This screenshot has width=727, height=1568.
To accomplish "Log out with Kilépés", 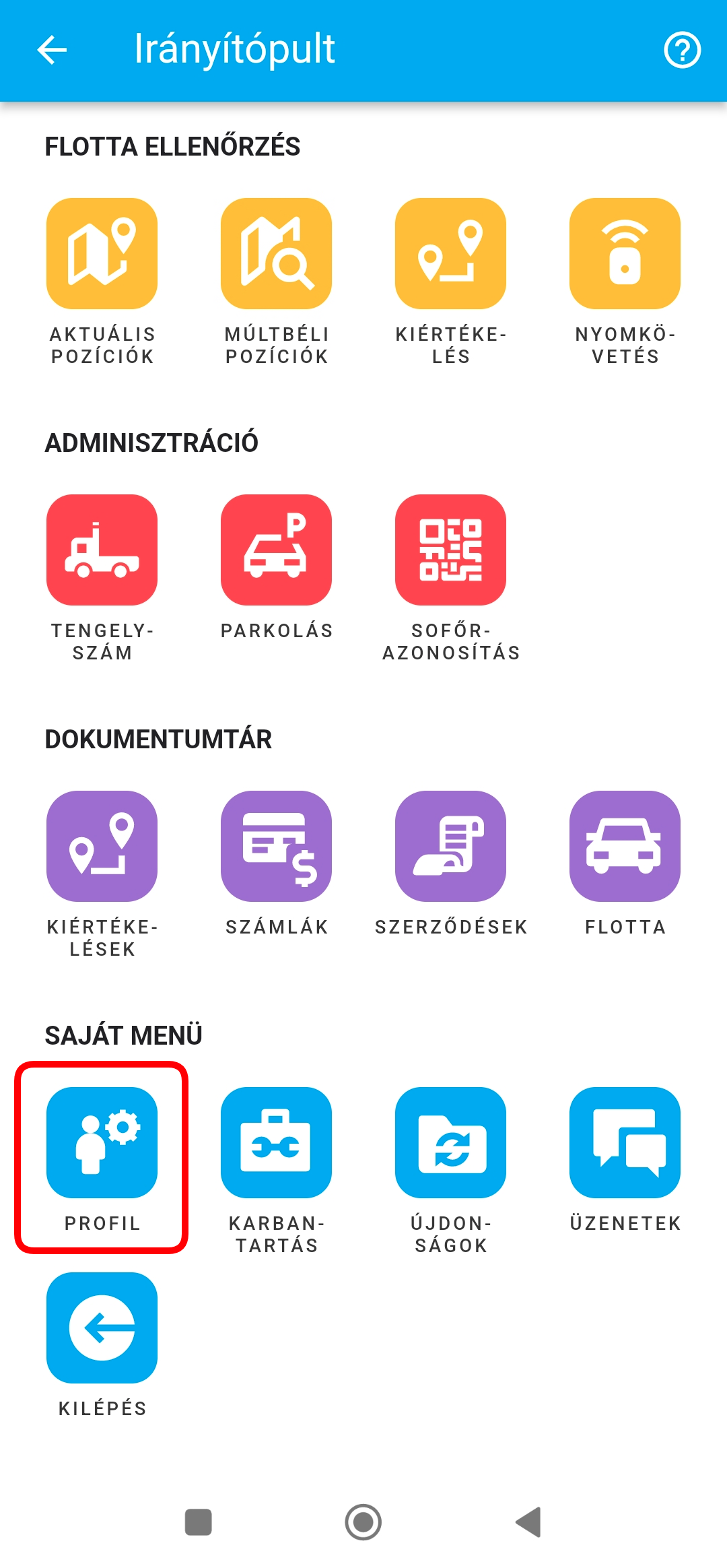I will point(102,1328).
